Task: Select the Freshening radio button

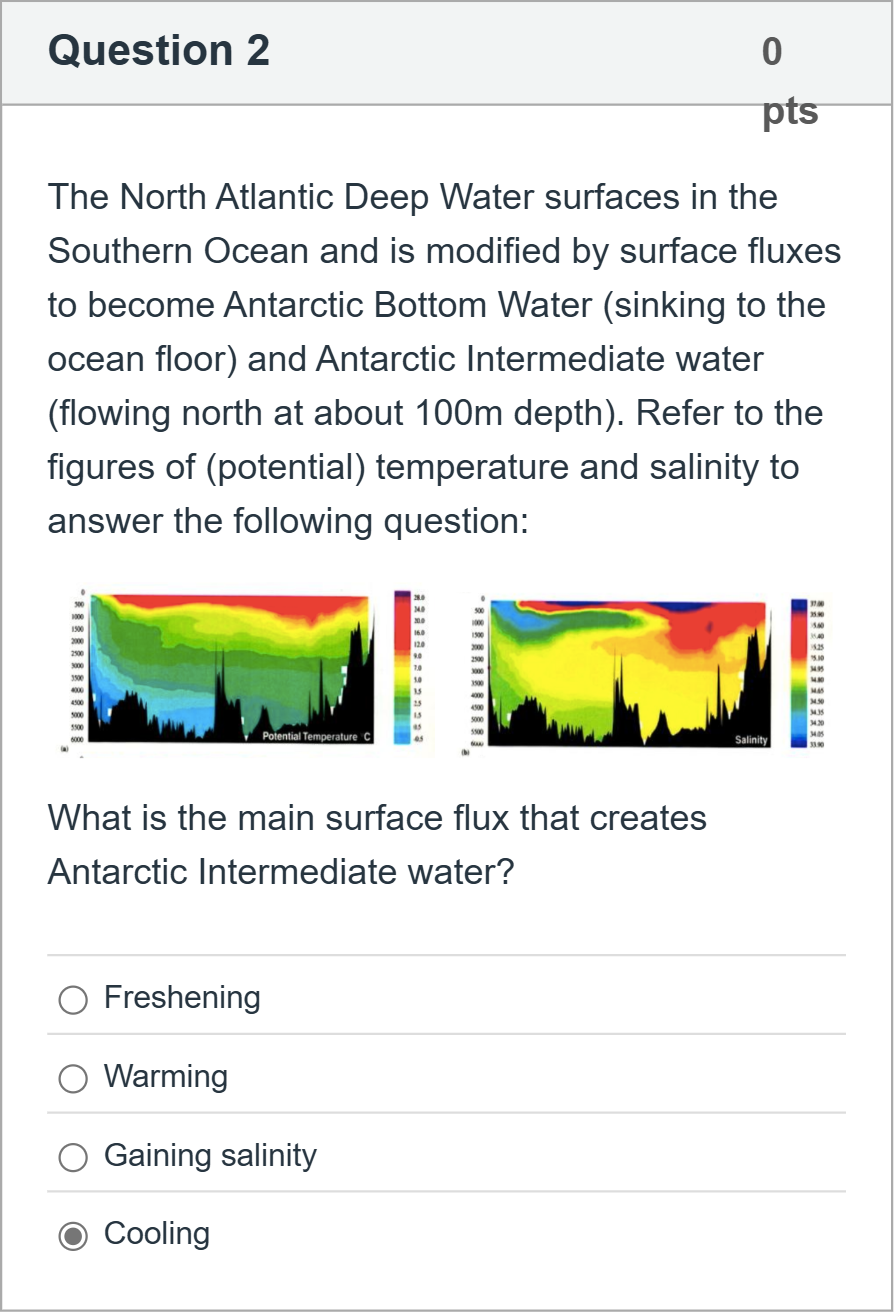Action: [x=72, y=998]
